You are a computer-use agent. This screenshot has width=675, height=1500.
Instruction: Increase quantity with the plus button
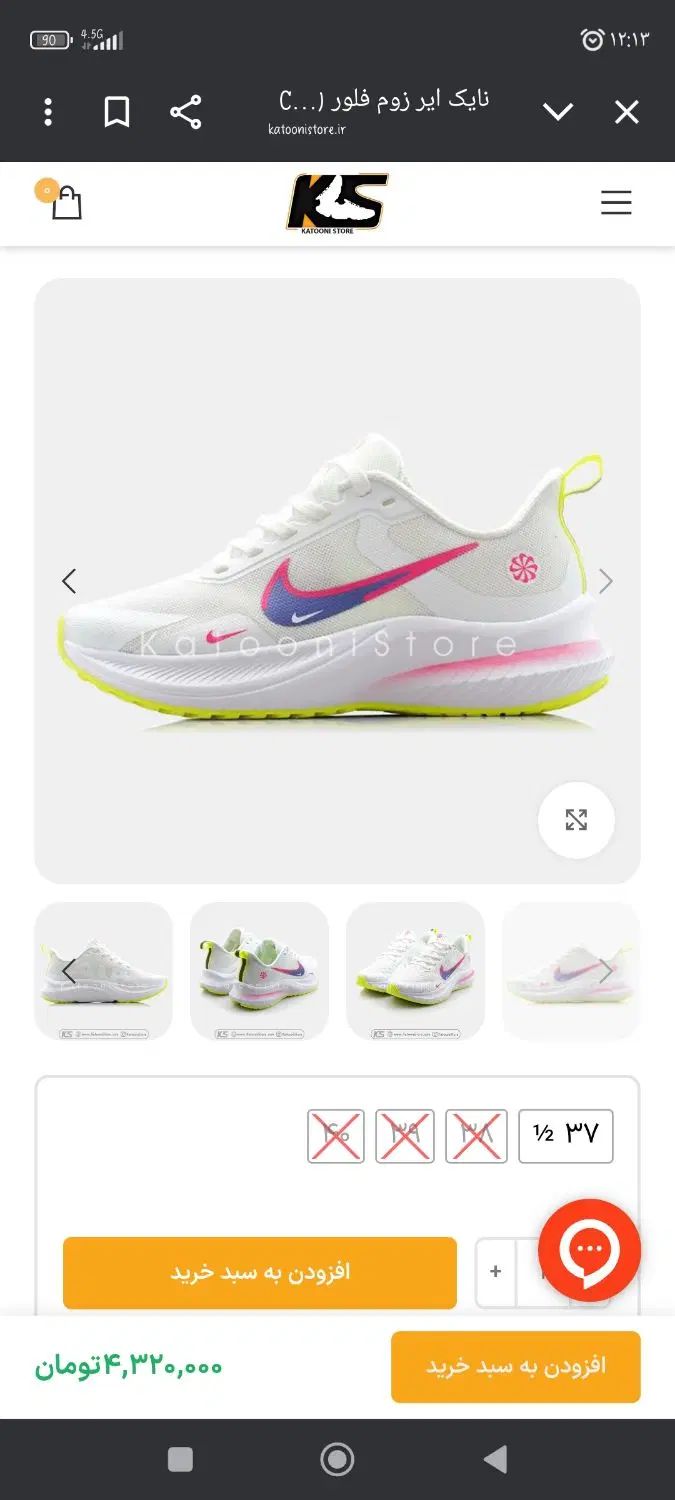[x=495, y=1272]
